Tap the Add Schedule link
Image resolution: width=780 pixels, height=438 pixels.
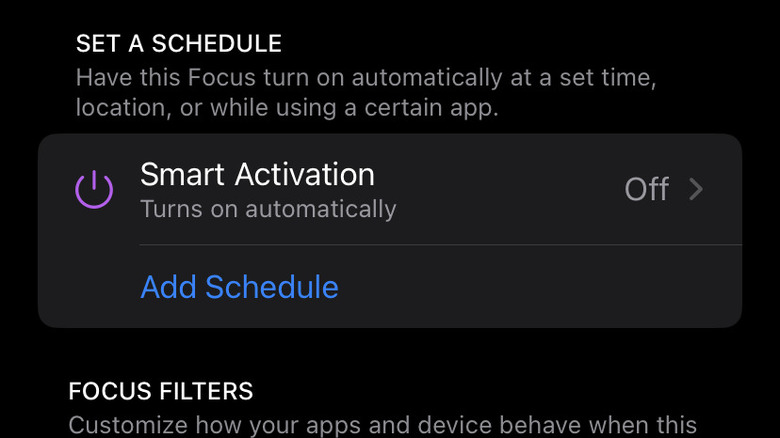tap(239, 287)
